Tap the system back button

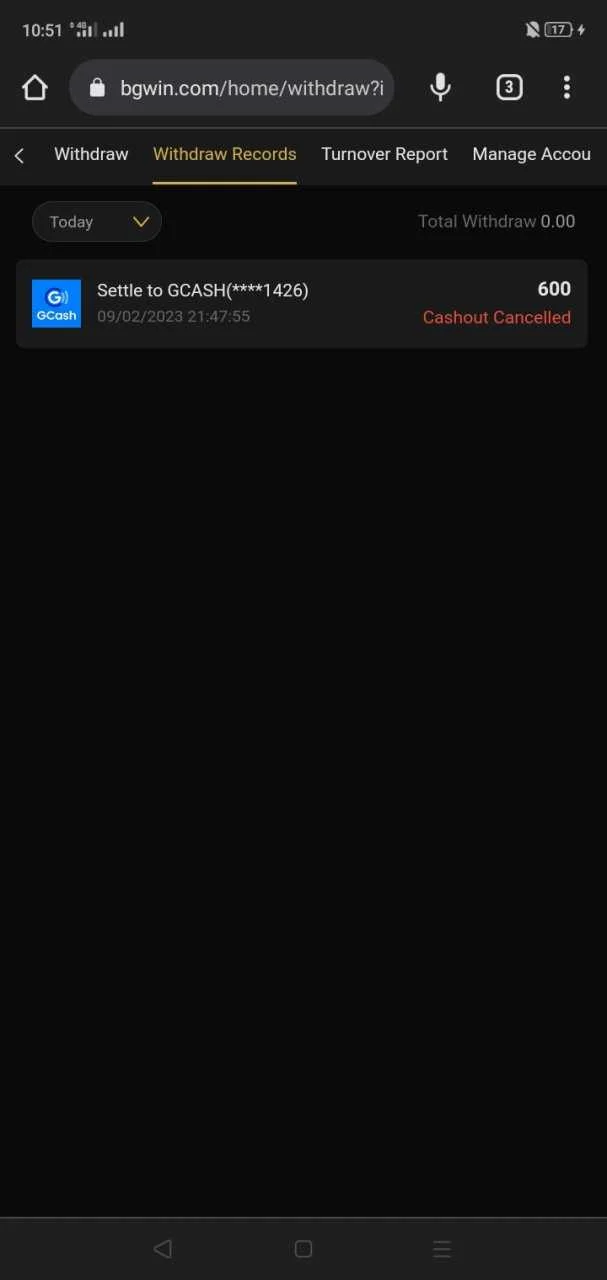(162, 1248)
